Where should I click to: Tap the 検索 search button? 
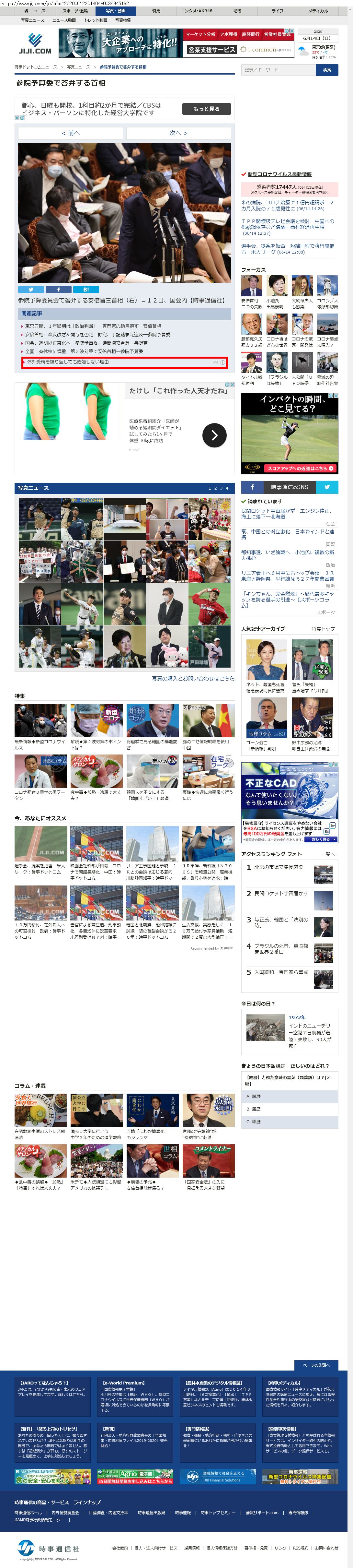(326, 70)
